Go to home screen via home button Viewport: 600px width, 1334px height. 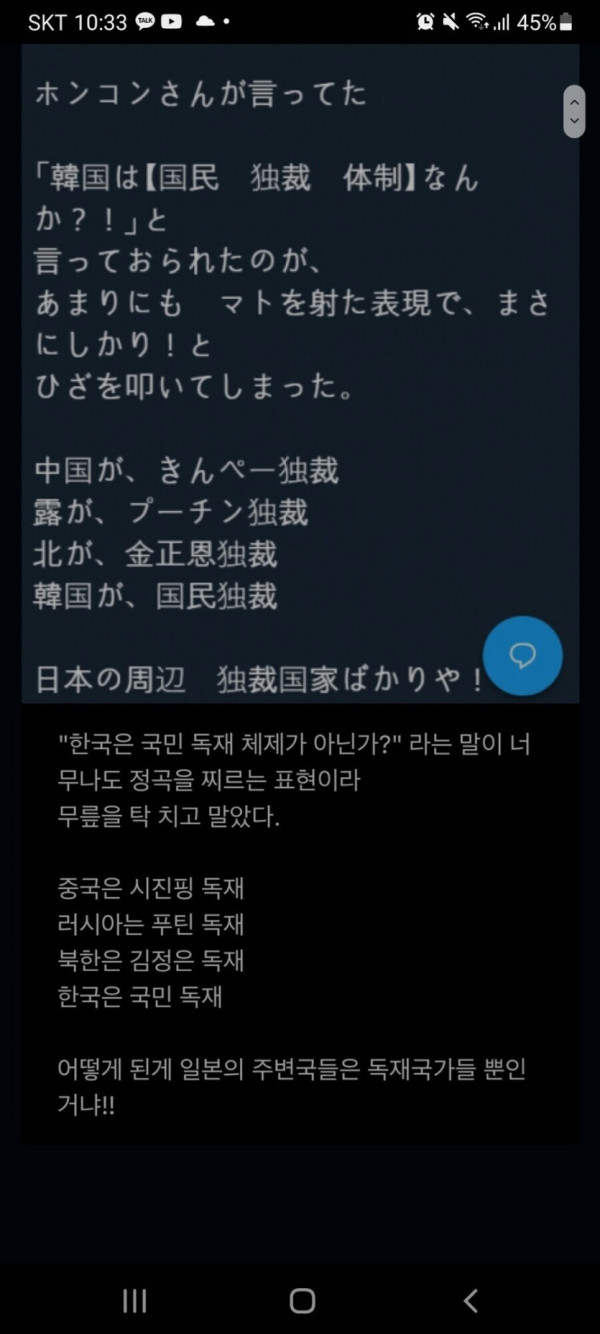302,1300
